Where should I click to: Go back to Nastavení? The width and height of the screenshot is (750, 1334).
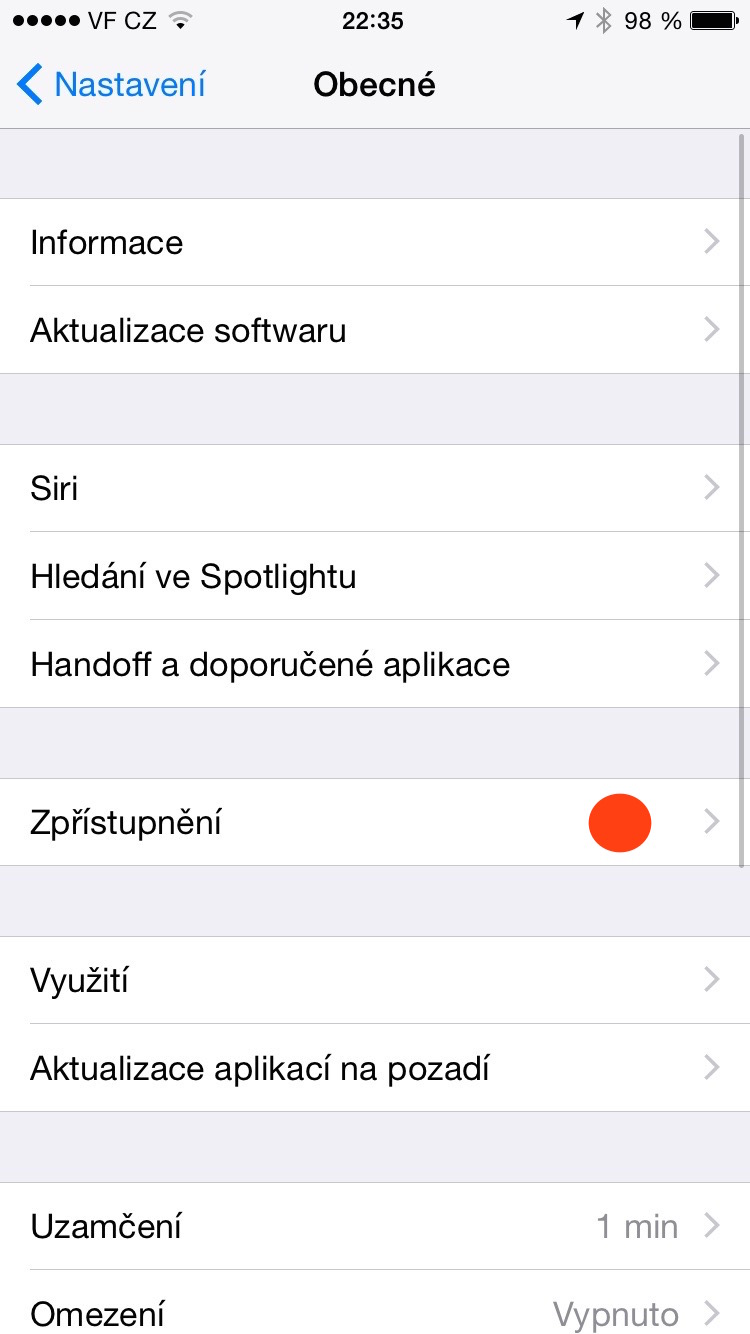(x=110, y=85)
